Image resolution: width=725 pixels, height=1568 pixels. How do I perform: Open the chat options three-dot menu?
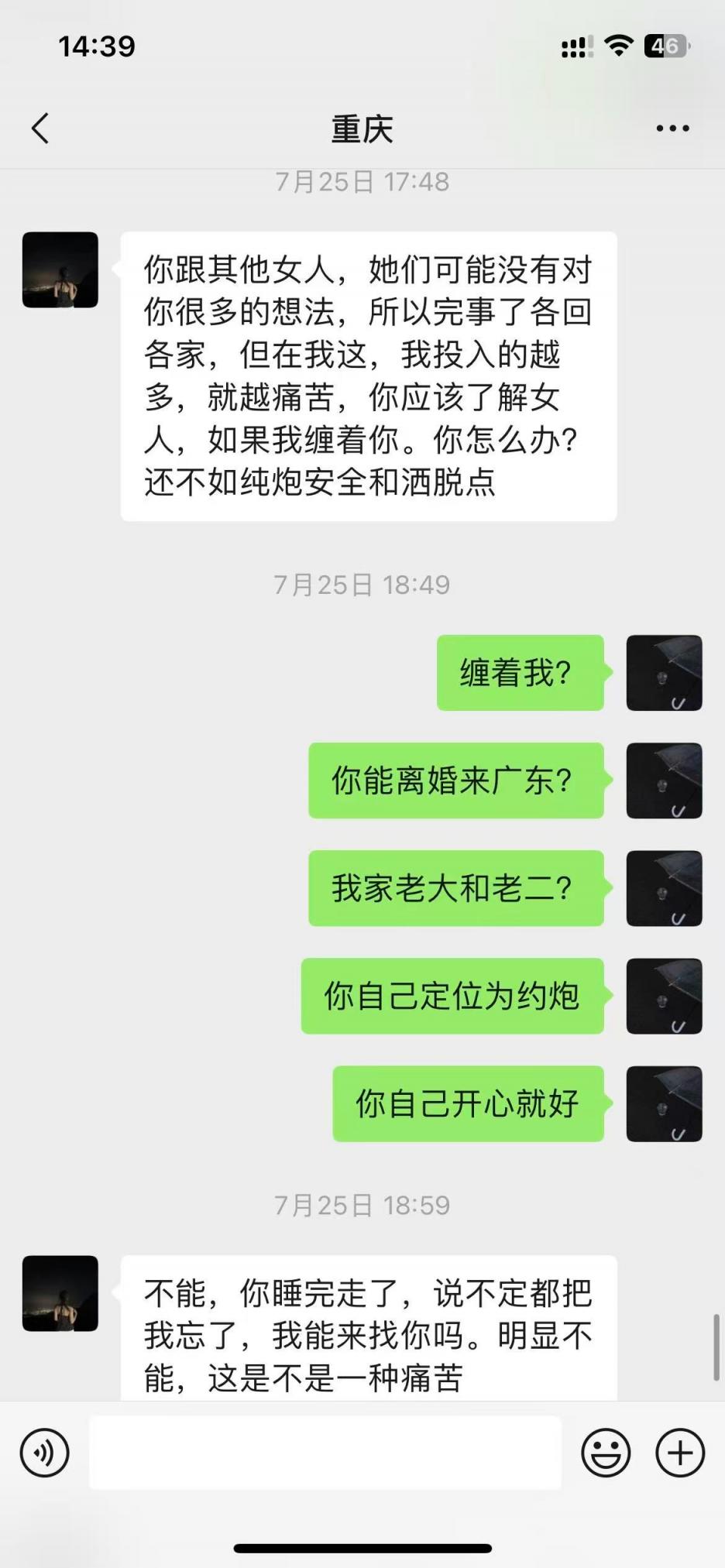[672, 129]
